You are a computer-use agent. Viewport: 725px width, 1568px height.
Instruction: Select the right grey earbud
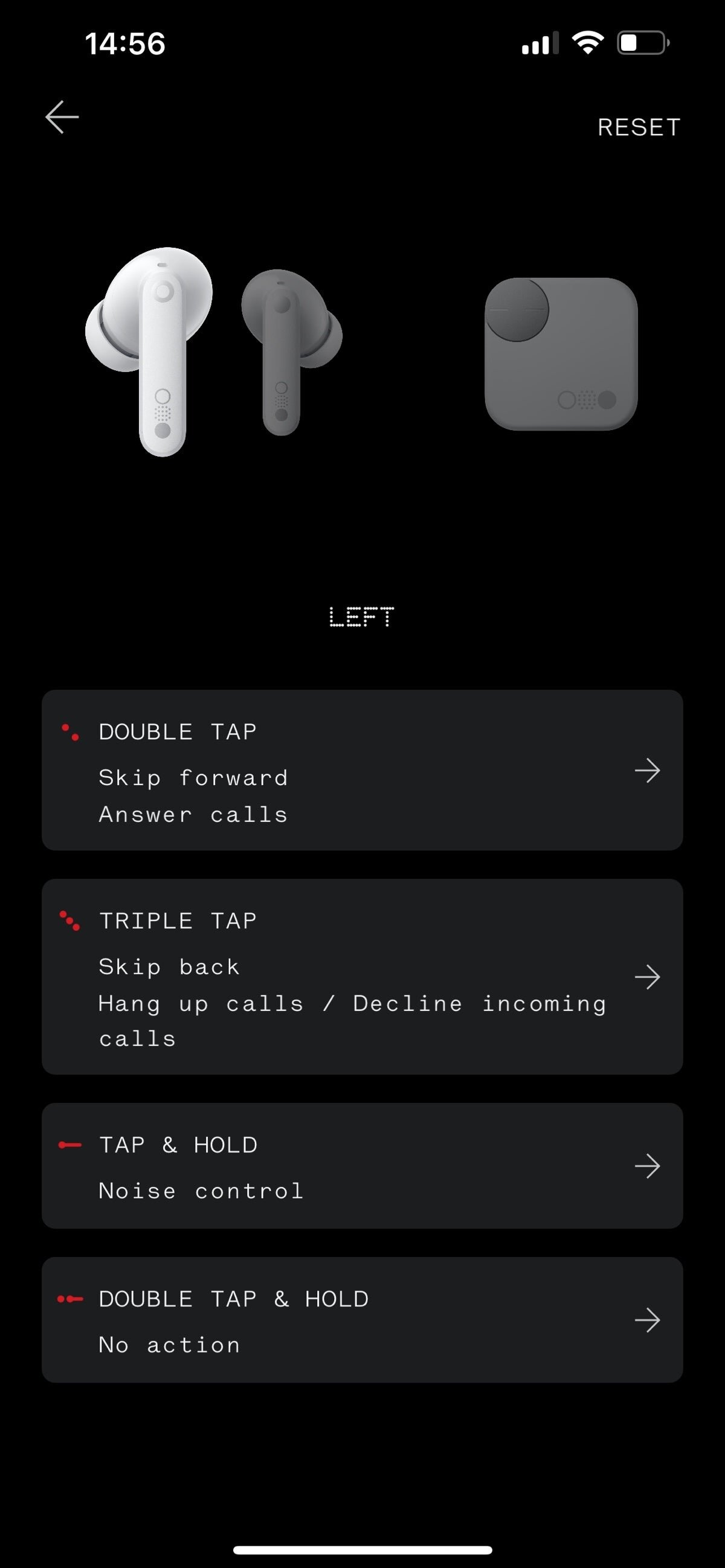coord(292,352)
